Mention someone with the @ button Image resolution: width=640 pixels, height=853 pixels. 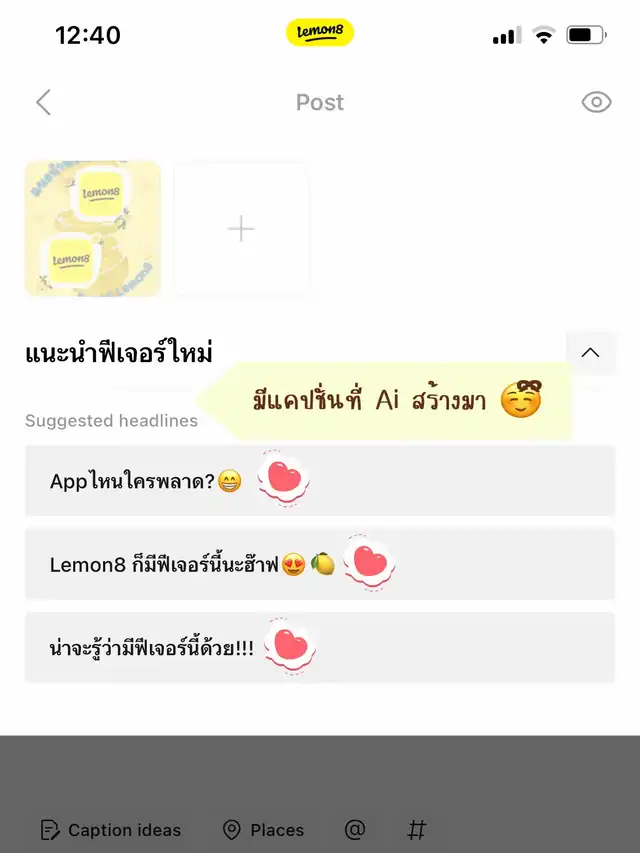tap(354, 830)
